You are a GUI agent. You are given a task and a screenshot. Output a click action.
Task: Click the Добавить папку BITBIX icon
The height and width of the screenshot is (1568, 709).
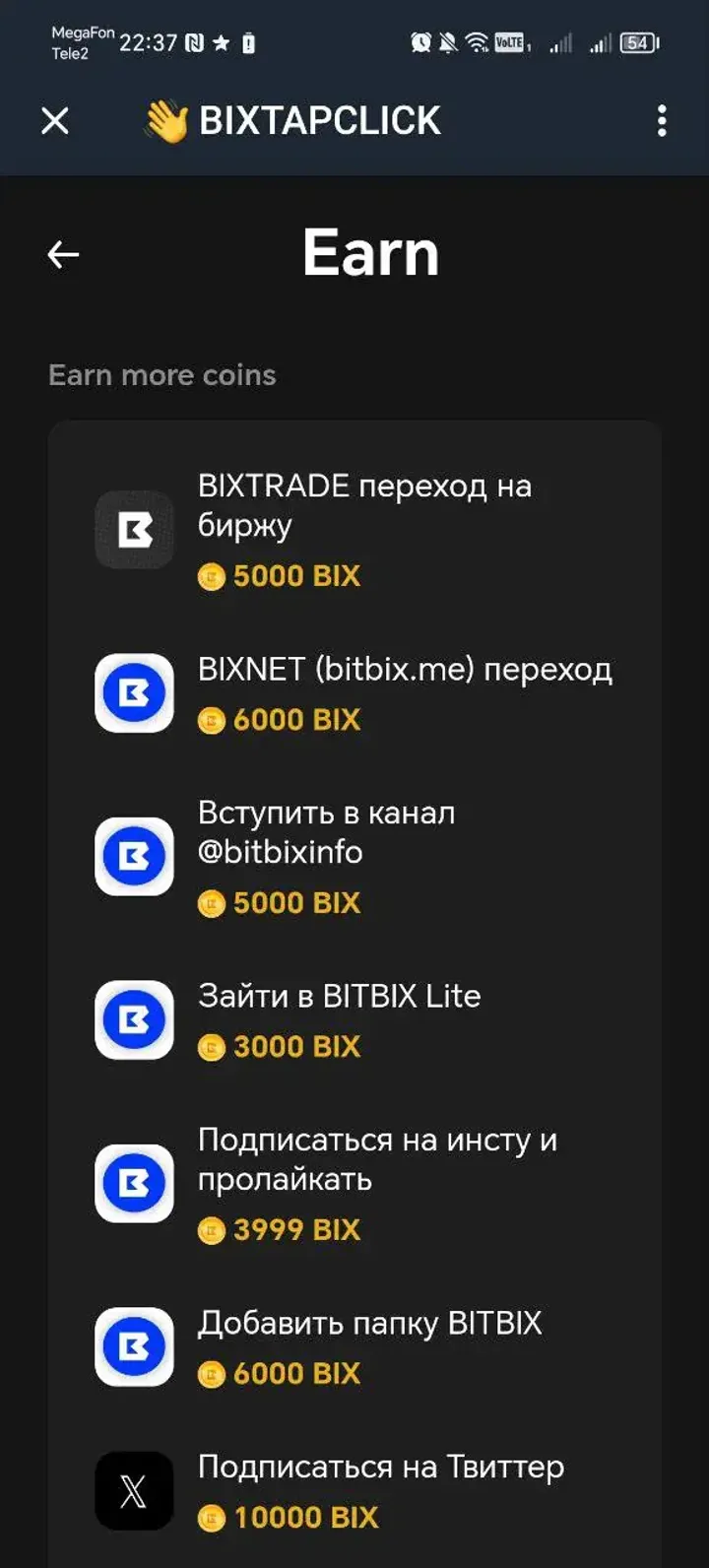coord(134,1346)
